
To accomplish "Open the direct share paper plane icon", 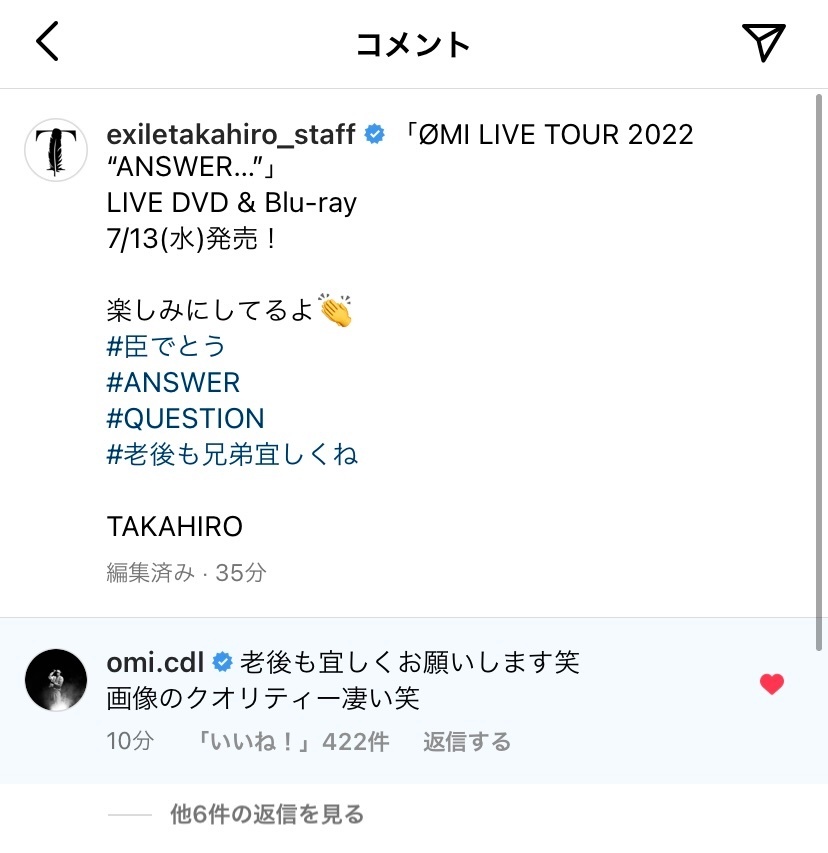I will pos(763,43).
